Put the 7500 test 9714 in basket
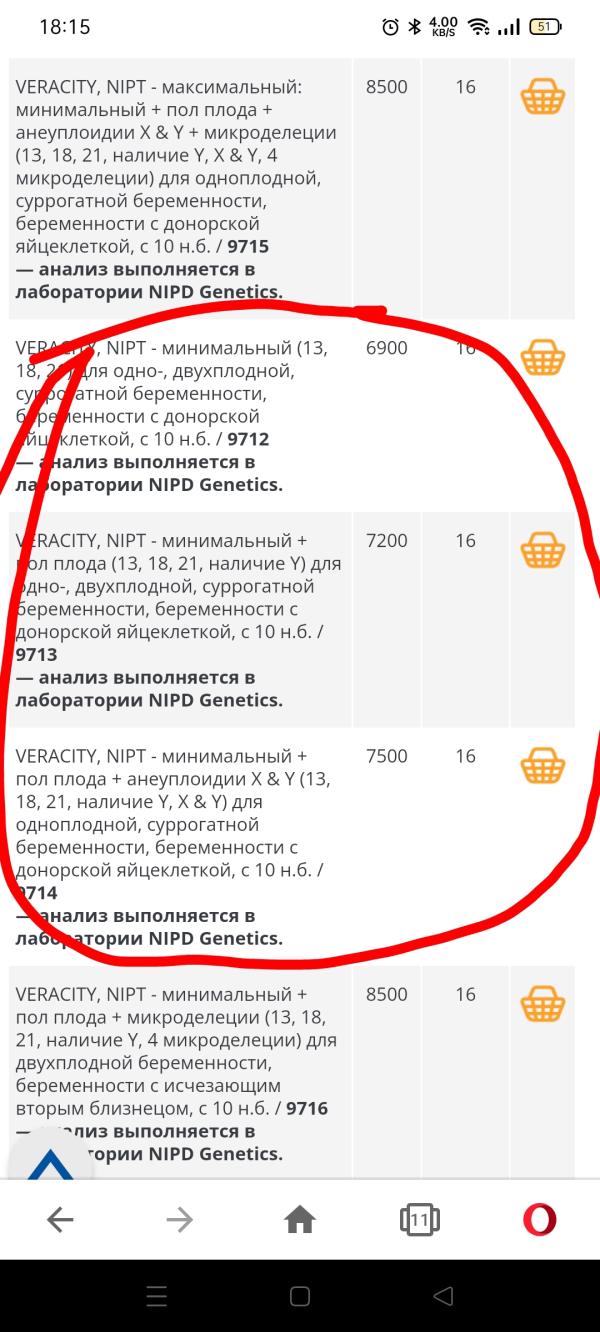Viewport: 600px width, 1332px height. [542, 766]
